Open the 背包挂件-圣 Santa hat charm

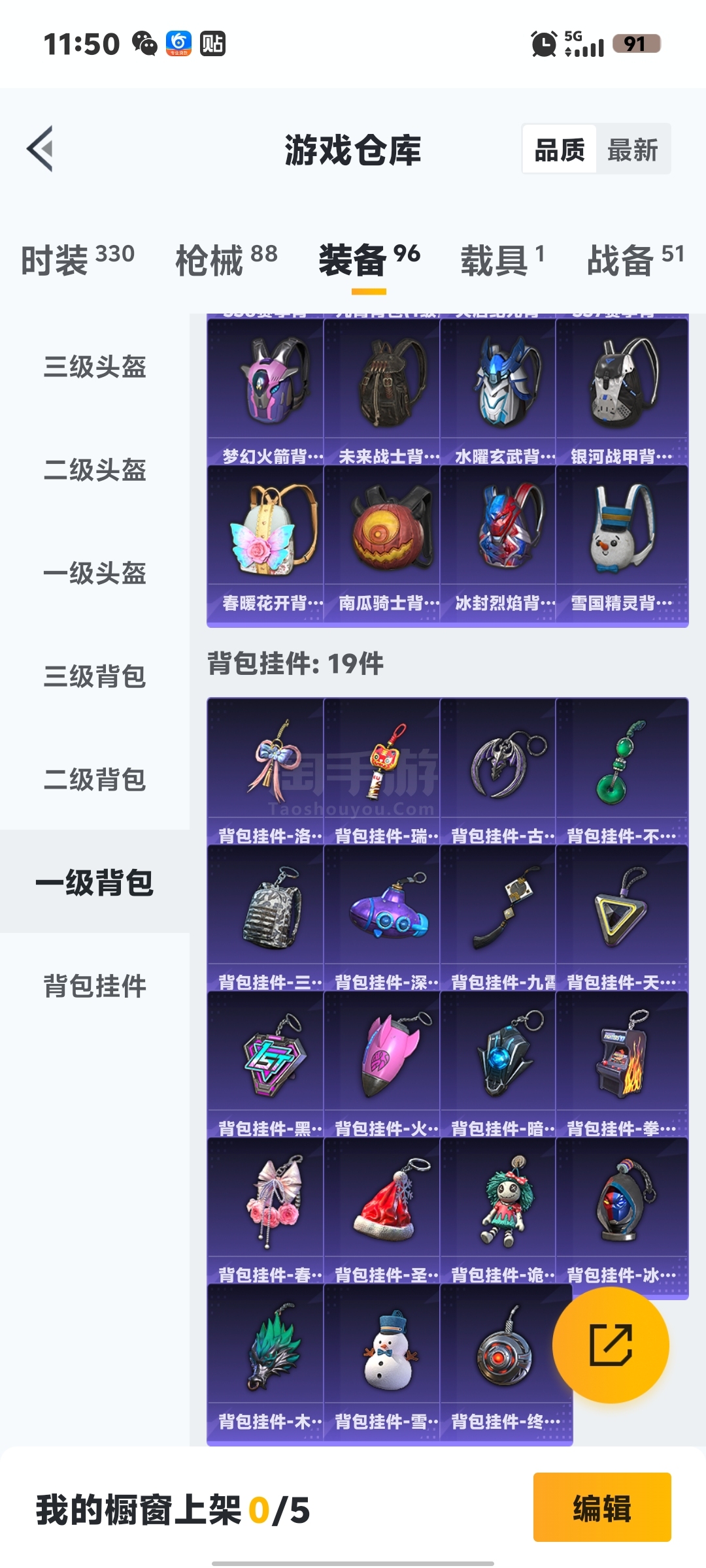pos(382,1211)
